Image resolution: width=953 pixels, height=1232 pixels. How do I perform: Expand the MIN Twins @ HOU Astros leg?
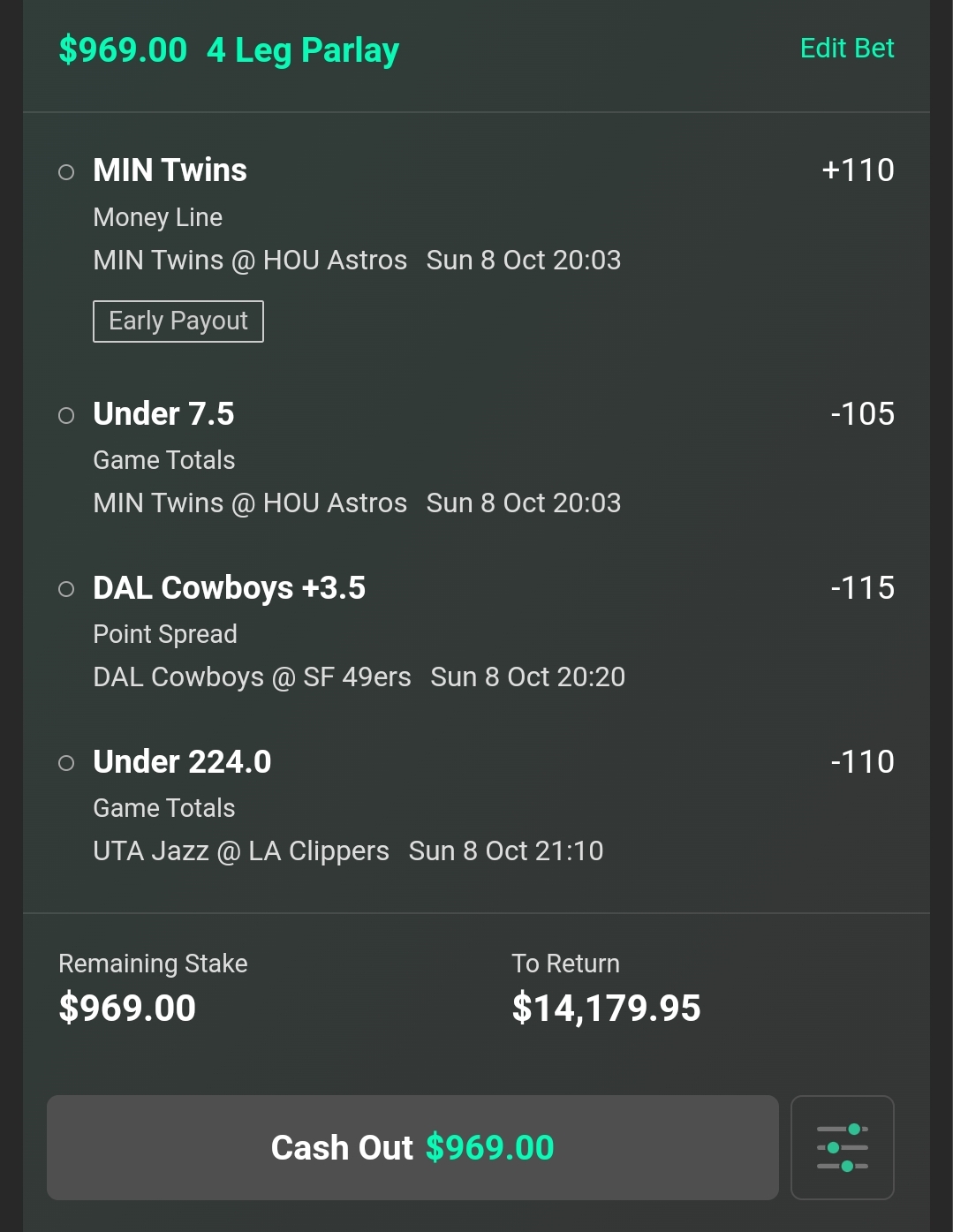point(250,260)
